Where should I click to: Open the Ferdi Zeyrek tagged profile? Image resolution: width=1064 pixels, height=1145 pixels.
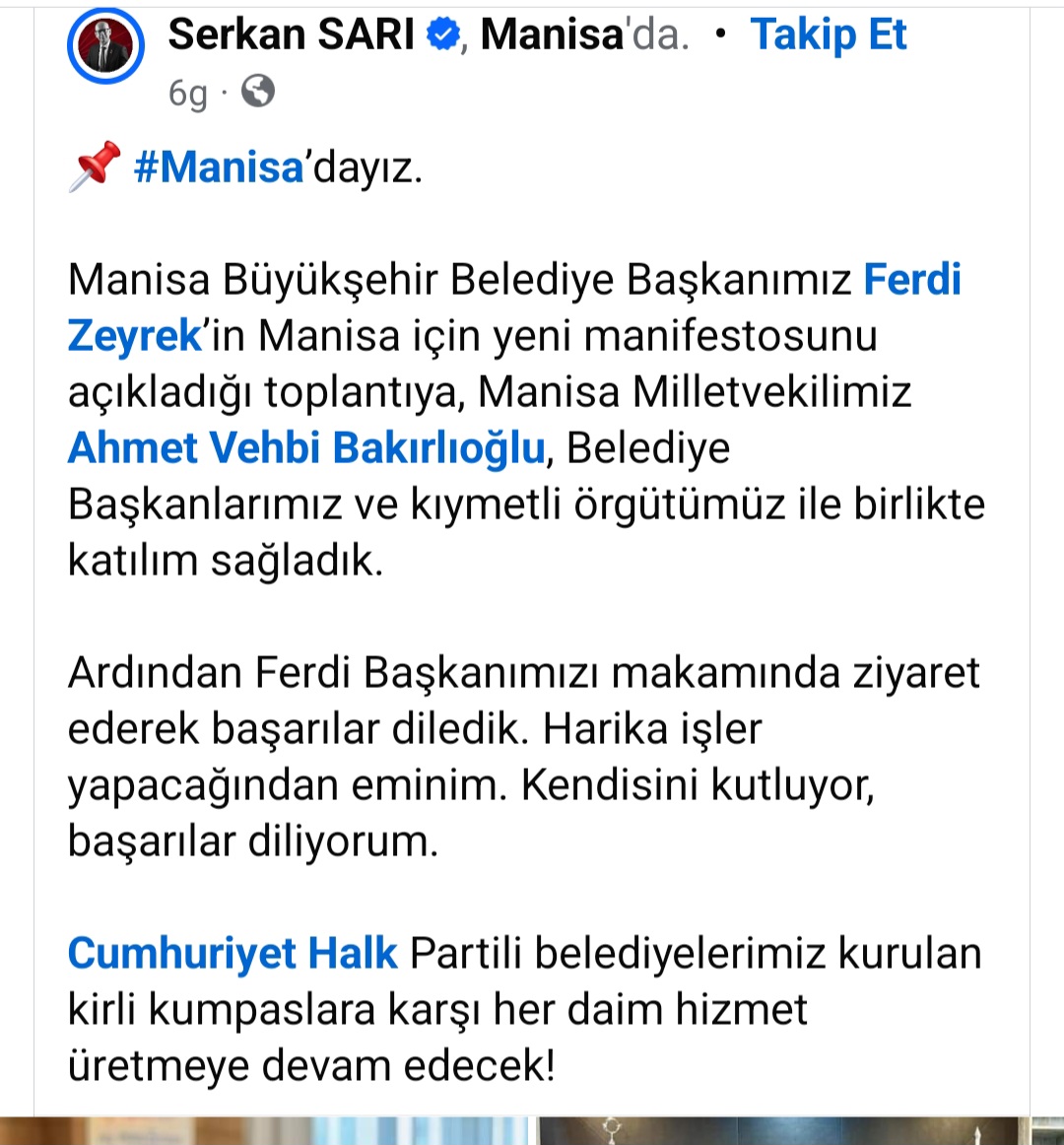(911, 281)
